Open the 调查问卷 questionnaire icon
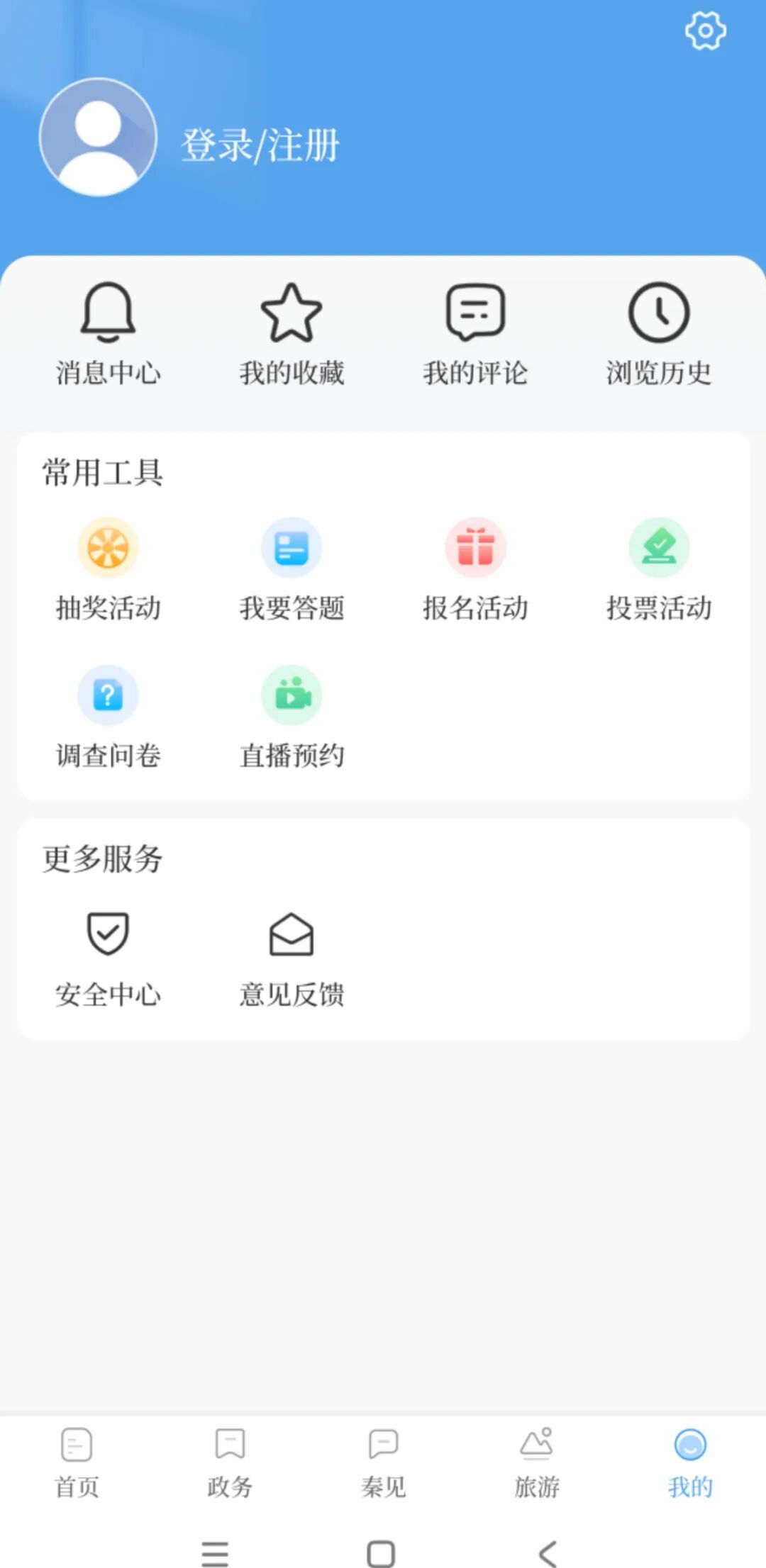 (x=108, y=695)
